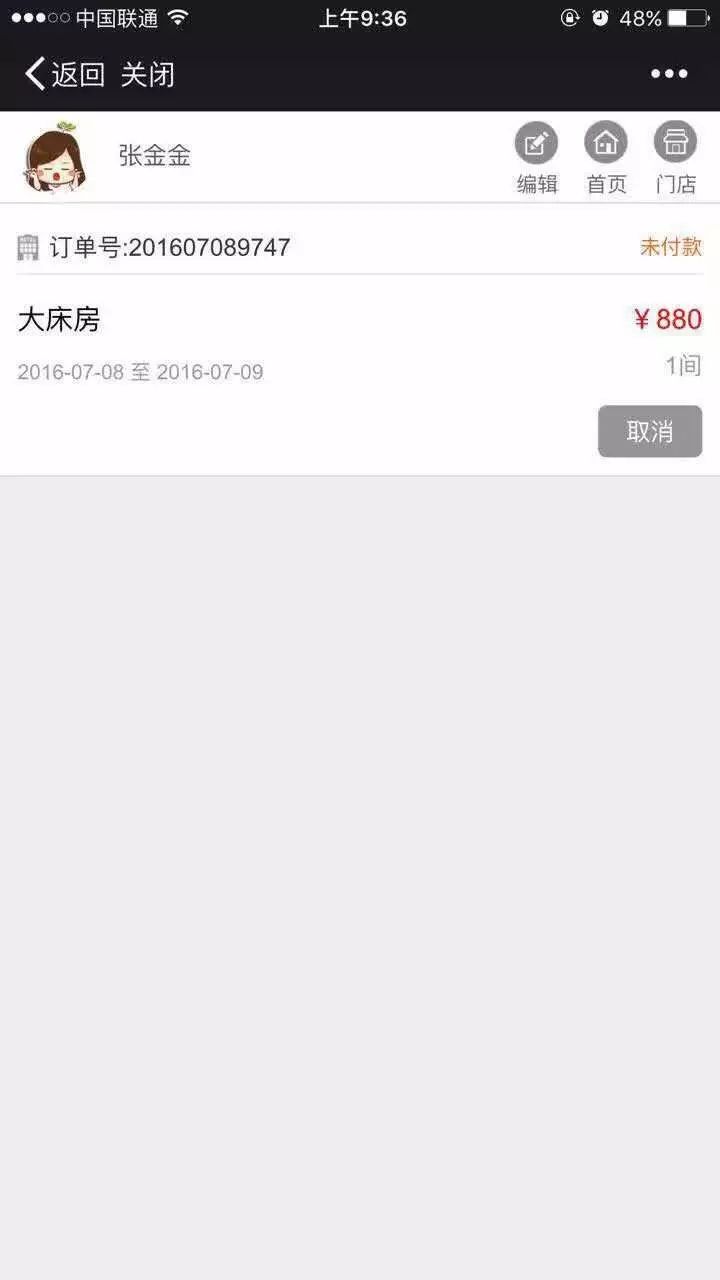Image resolution: width=720 pixels, height=1280 pixels.
Task: Open the three-dot overflow menu
Action: (x=668, y=74)
